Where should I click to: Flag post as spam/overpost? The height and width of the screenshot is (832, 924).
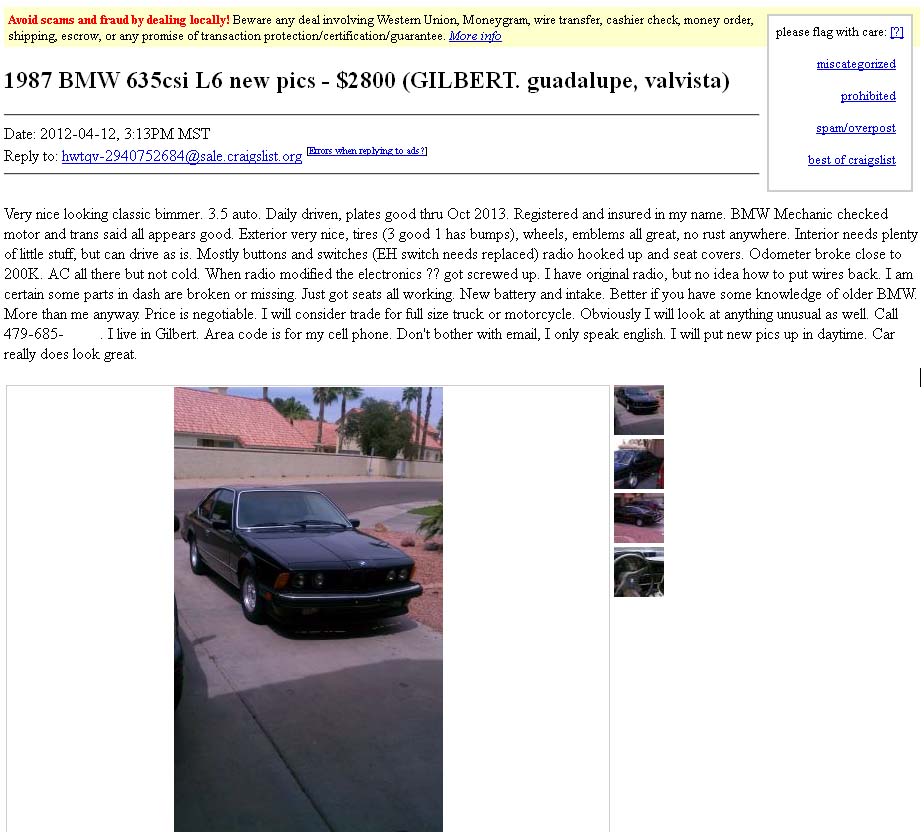pyautogui.click(x=856, y=128)
